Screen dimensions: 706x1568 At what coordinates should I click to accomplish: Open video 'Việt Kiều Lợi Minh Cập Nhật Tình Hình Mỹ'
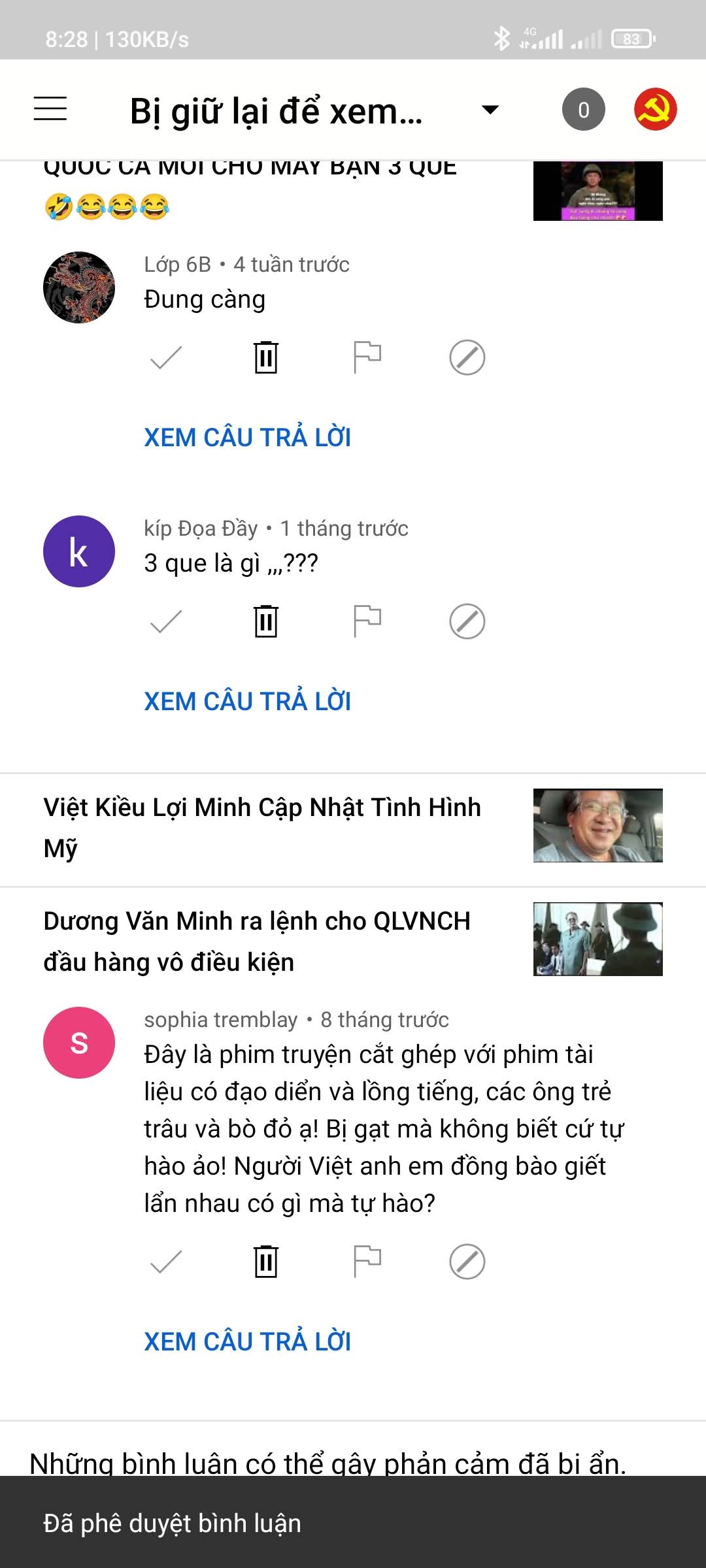point(261,827)
